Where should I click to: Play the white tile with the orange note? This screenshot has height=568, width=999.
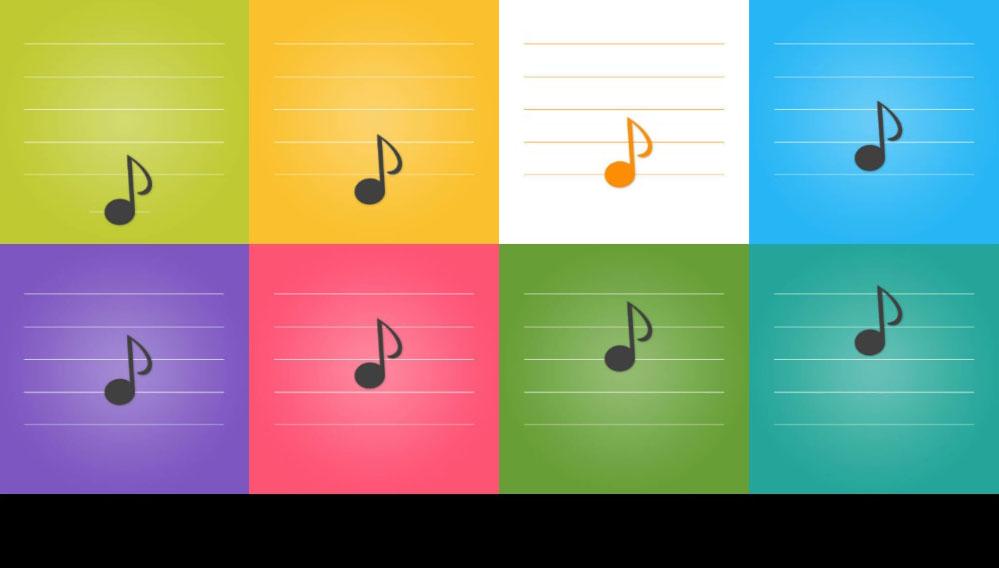624,122
